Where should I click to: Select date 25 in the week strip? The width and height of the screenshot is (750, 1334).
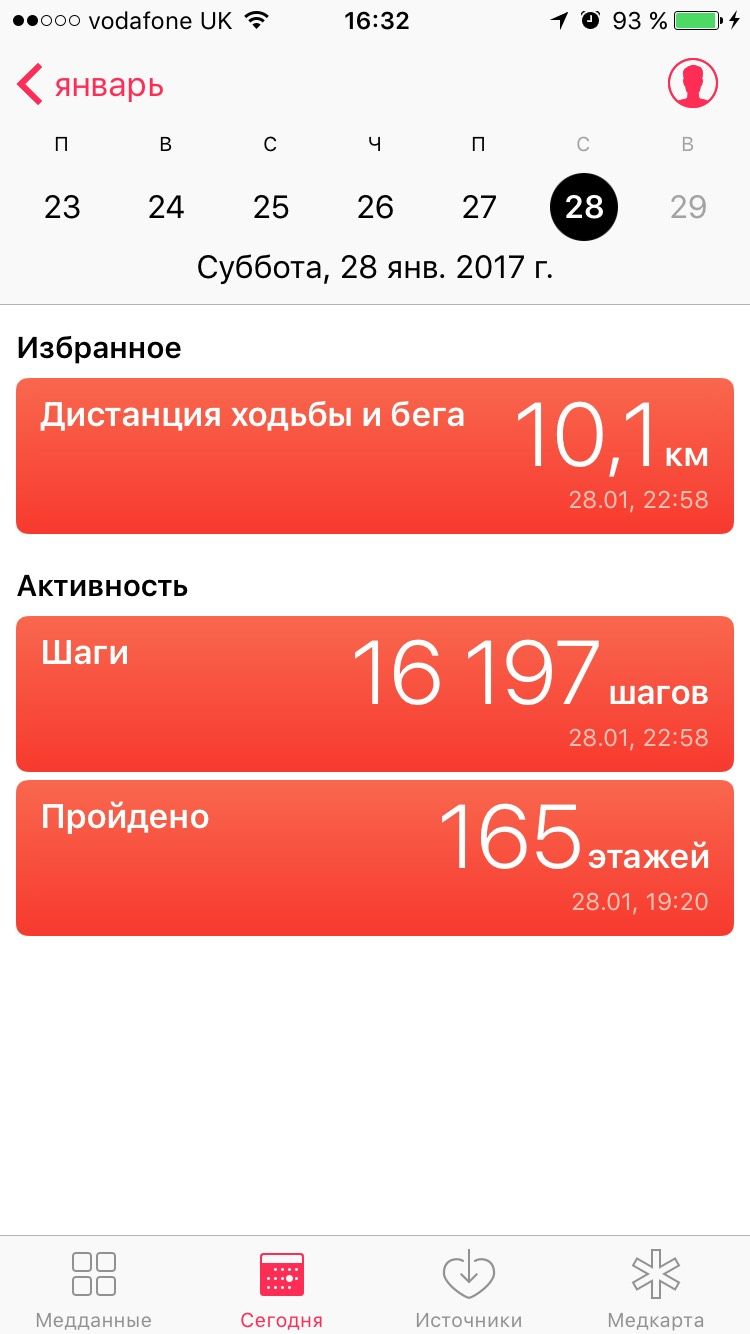pyautogui.click(x=271, y=207)
